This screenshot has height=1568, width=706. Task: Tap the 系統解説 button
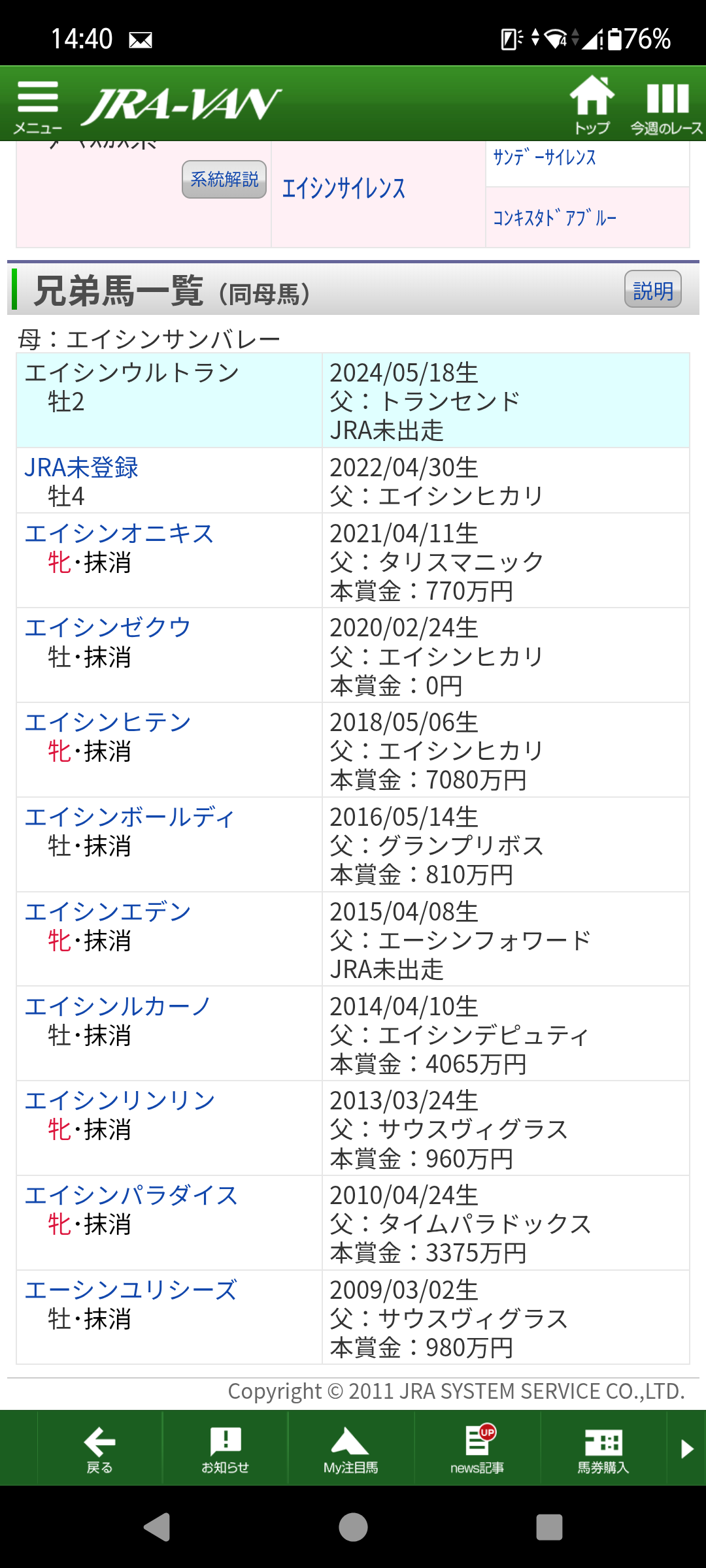224,179
